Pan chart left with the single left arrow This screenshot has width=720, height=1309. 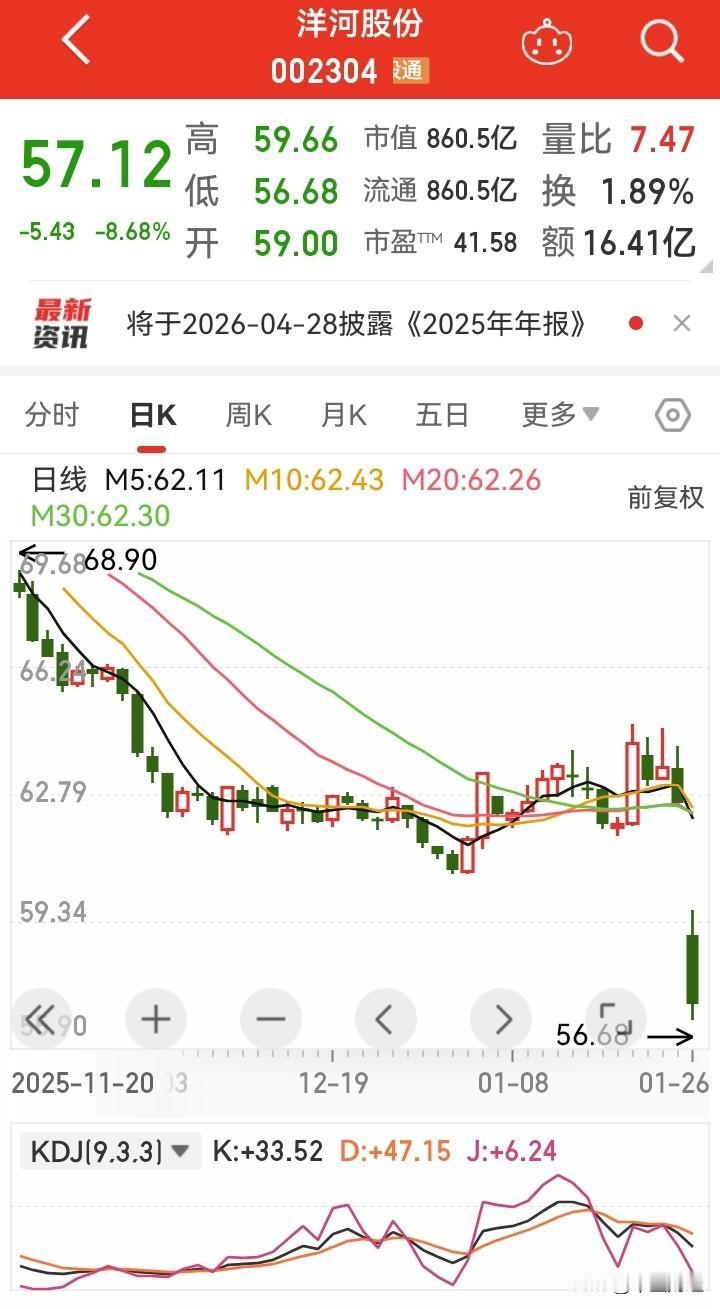[385, 1020]
